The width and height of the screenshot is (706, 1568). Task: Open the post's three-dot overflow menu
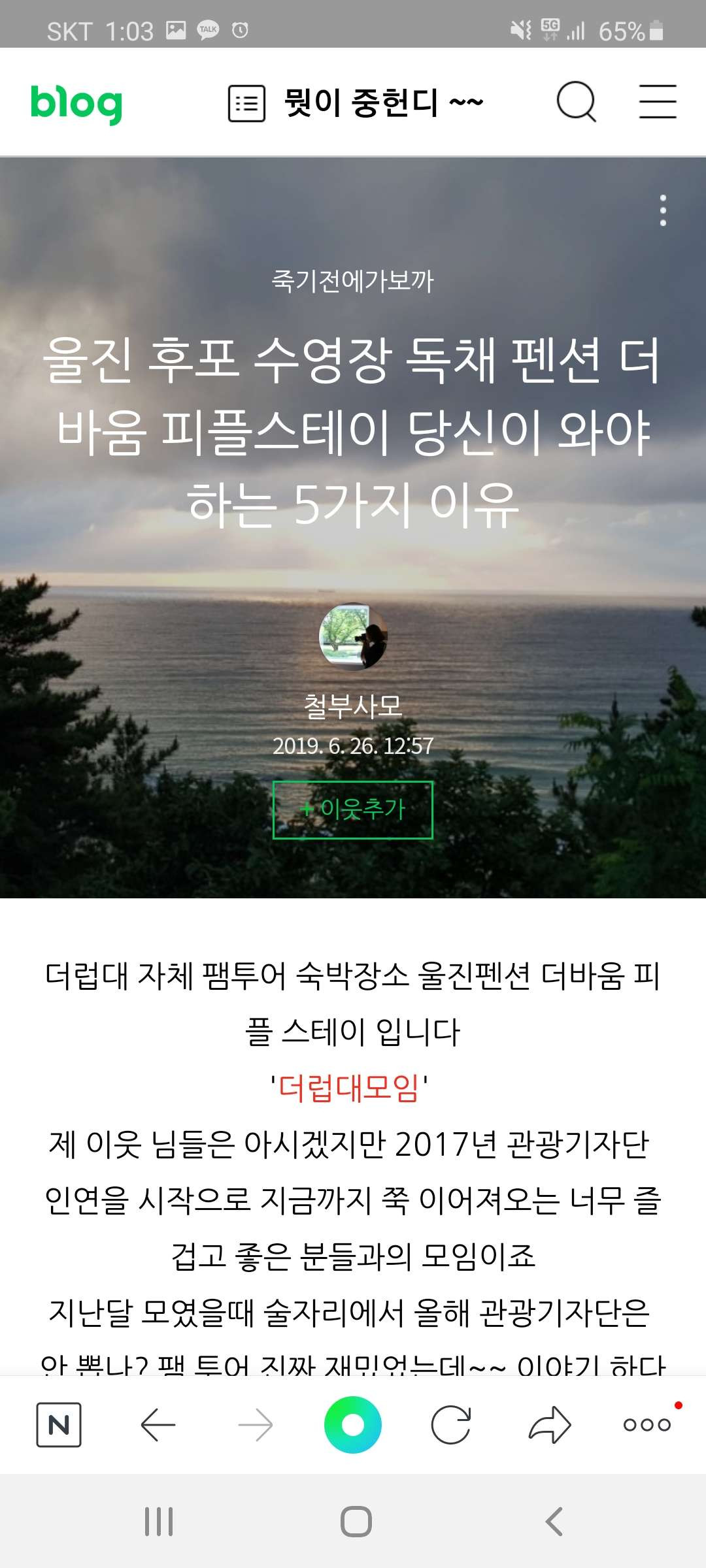pyautogui.click(x=663, y=210)
